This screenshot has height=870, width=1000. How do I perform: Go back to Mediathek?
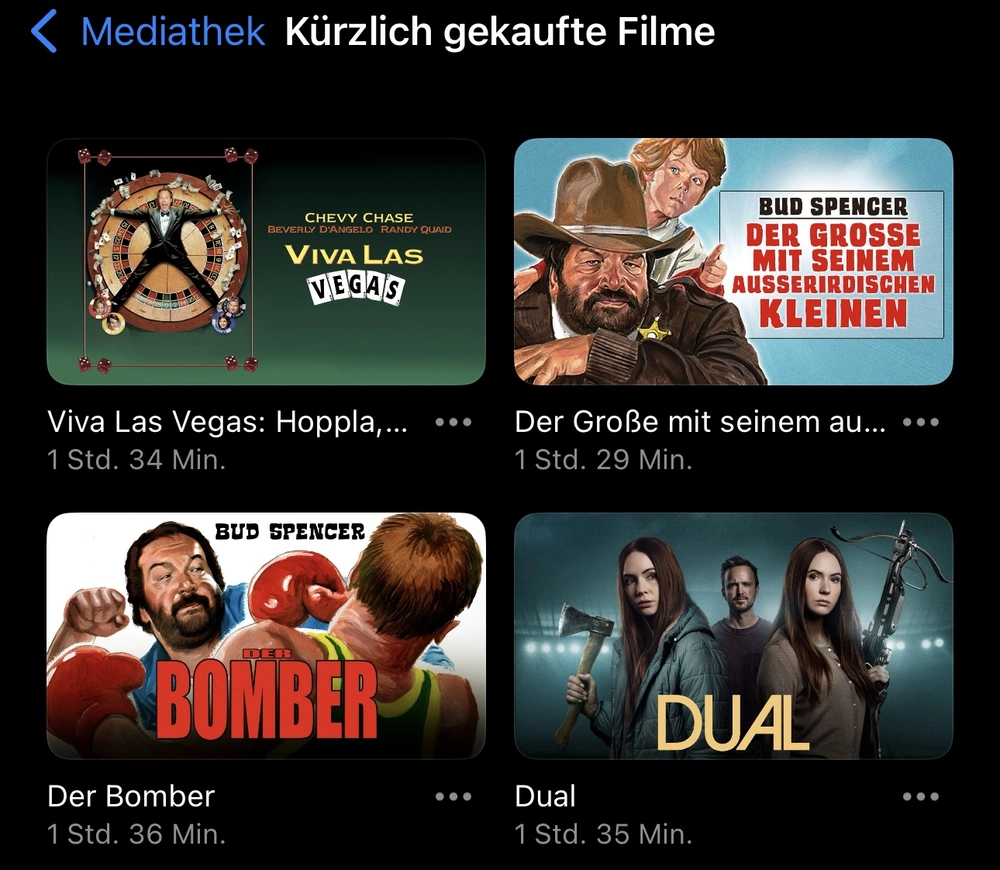pyautogui.click(x=148, y=32)
